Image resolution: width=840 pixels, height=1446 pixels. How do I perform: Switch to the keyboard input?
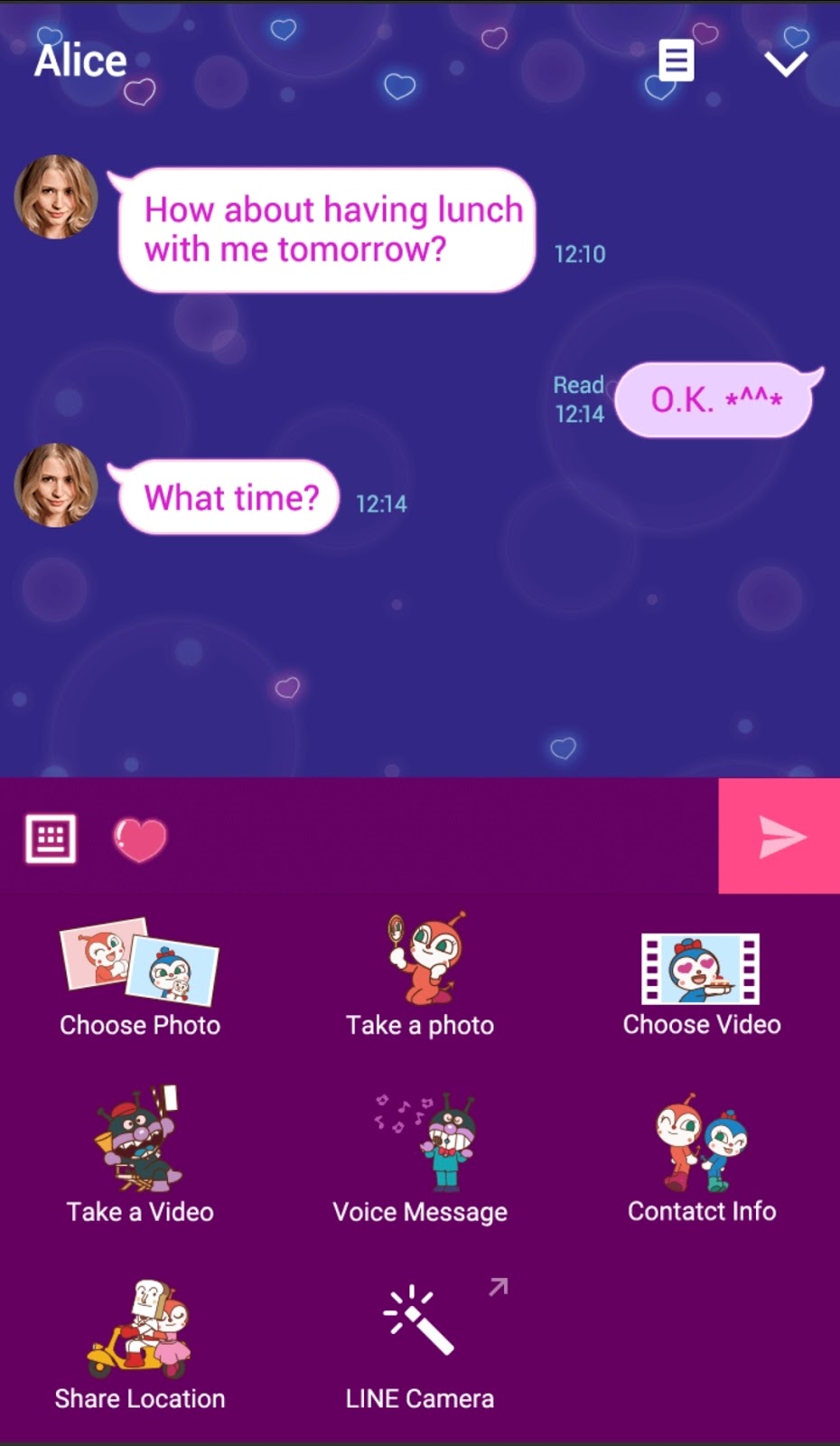tap(51, 839)
